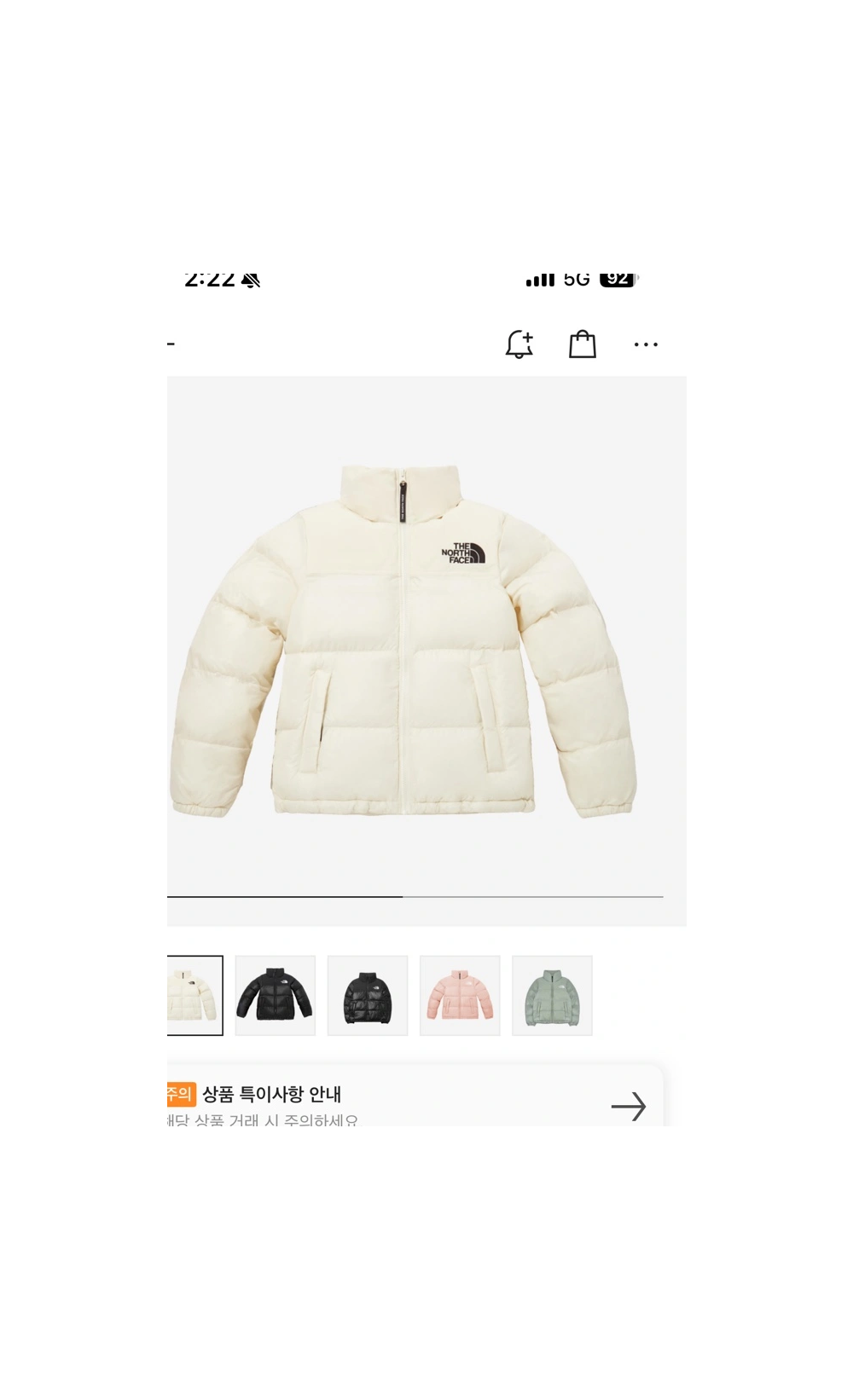Image resolution: width=853 pixels, height=1400 pixels.
Task: Pick the sage green jacket thumbnail
Action: click(x=552, y=995)
